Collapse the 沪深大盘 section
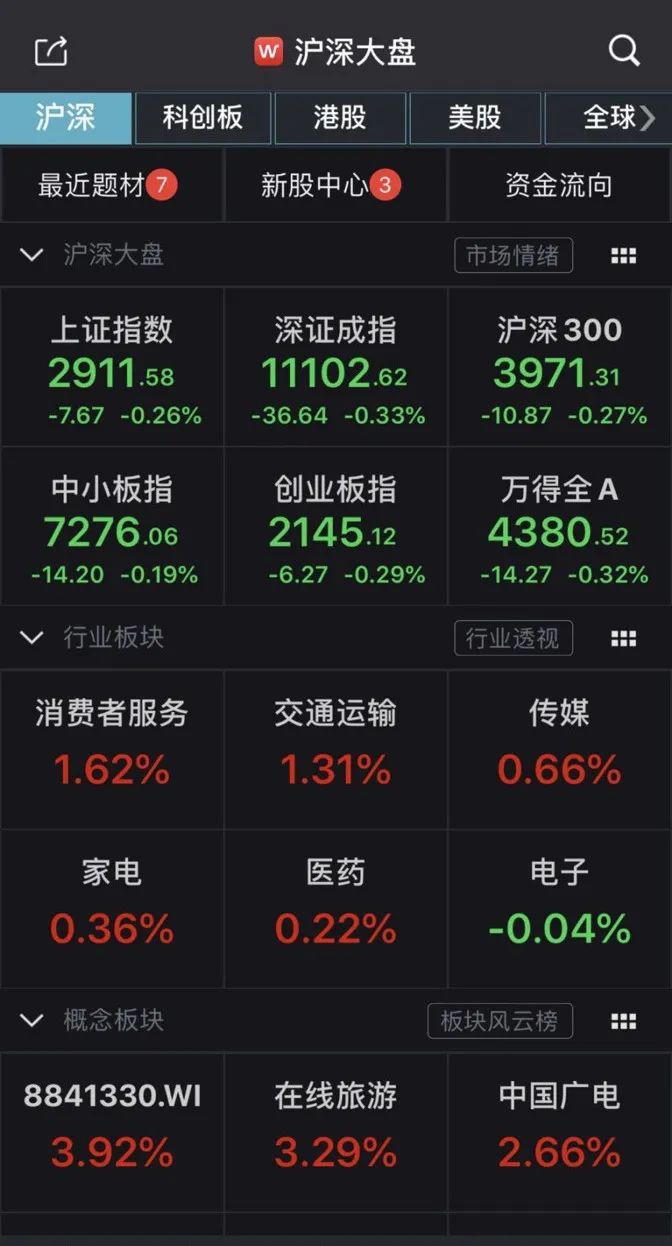Image resolution: width=672 pixels, height=1246 pixels. click(x=32, y=255)
